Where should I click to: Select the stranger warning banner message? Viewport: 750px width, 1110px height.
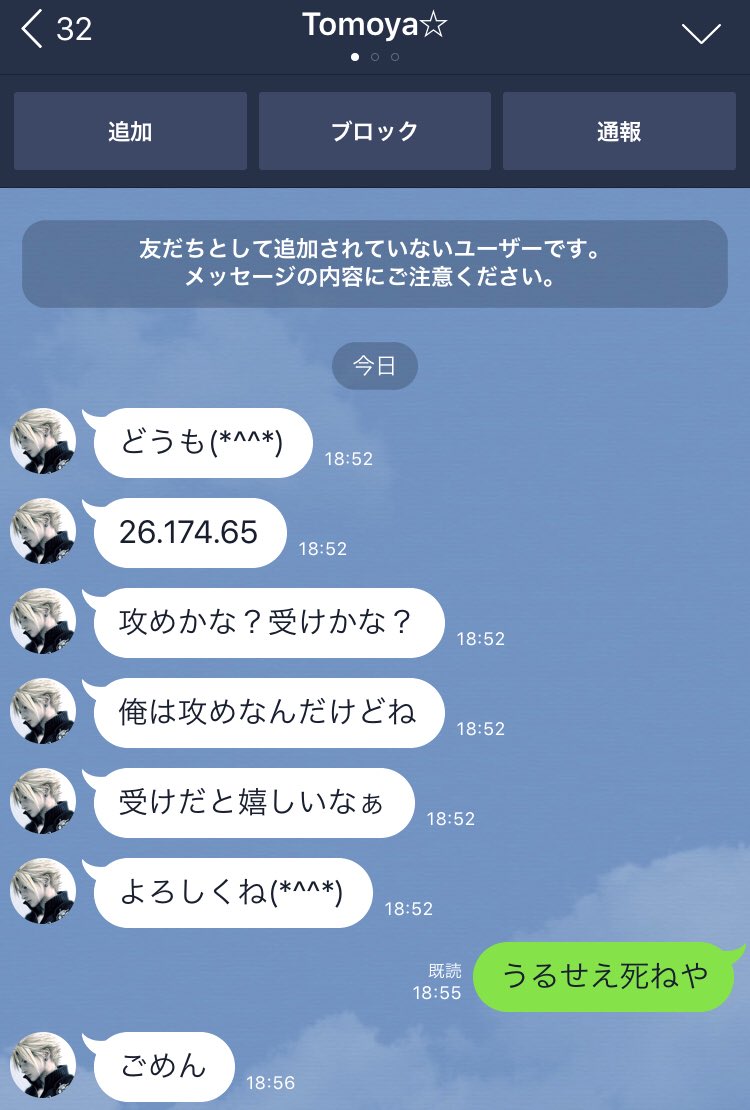375,263
